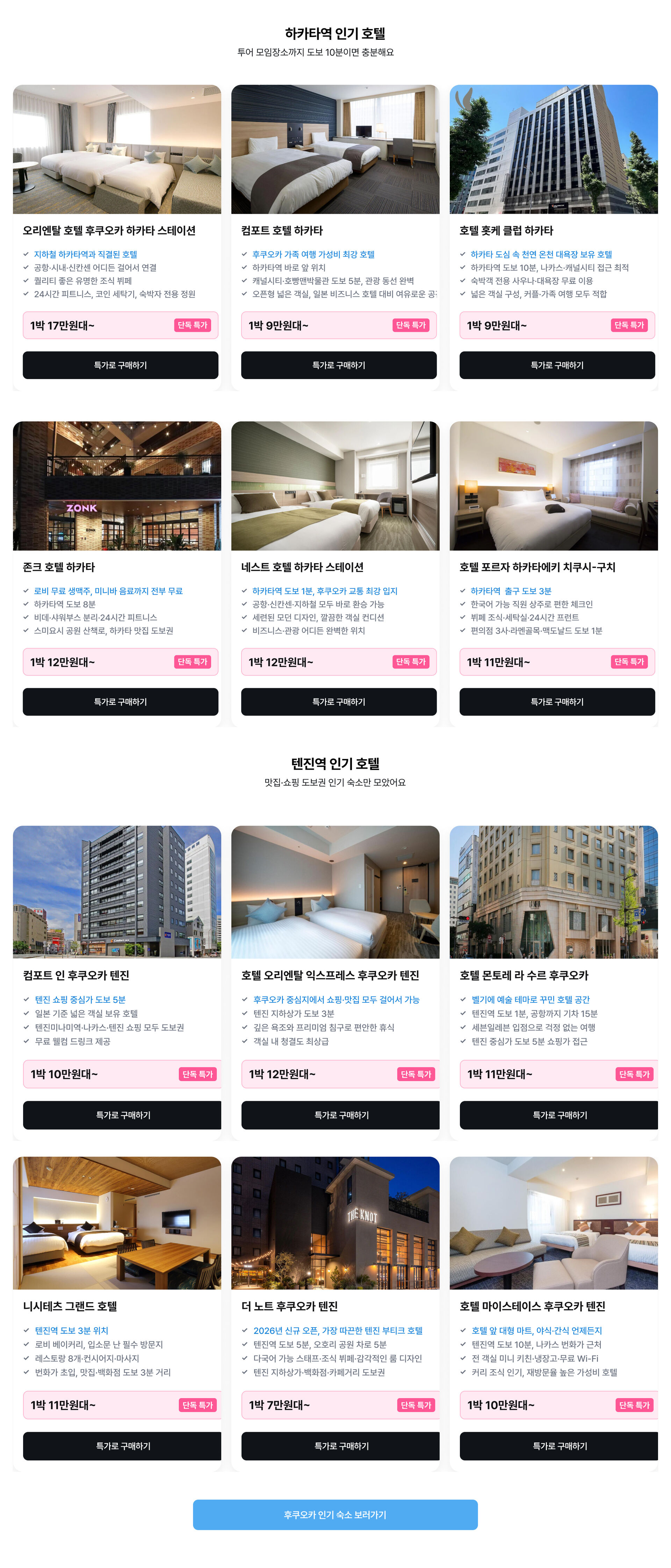Image resolution: width=671 pixels, height=1568 pixels.
Task: Select 특가로 구매하기 for 컴포트 인 후쿠오카 텐진
Action: [x=122, y=1115]
